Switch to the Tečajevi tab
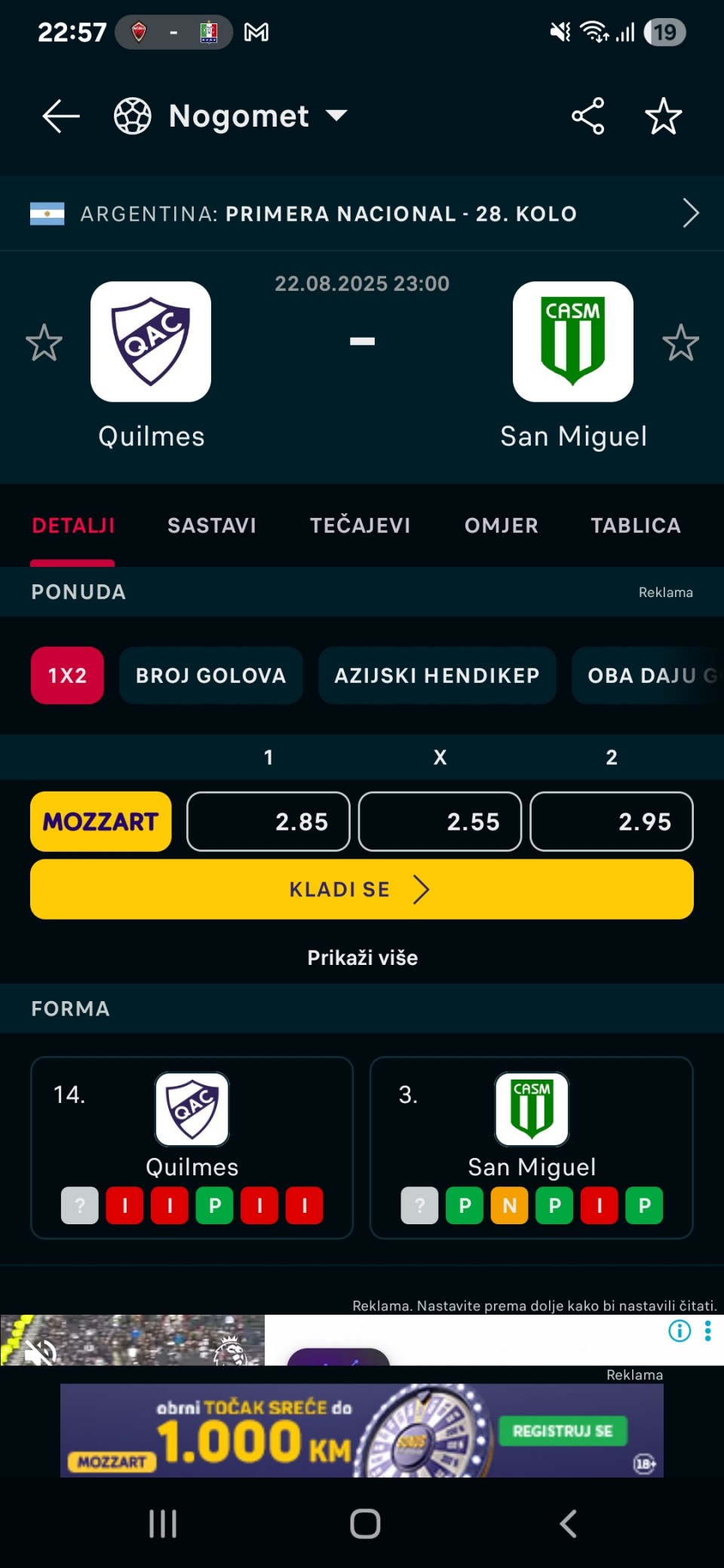Image resolution: width=724 pixels, height=1568 pixels. click(x=360, y=525)
